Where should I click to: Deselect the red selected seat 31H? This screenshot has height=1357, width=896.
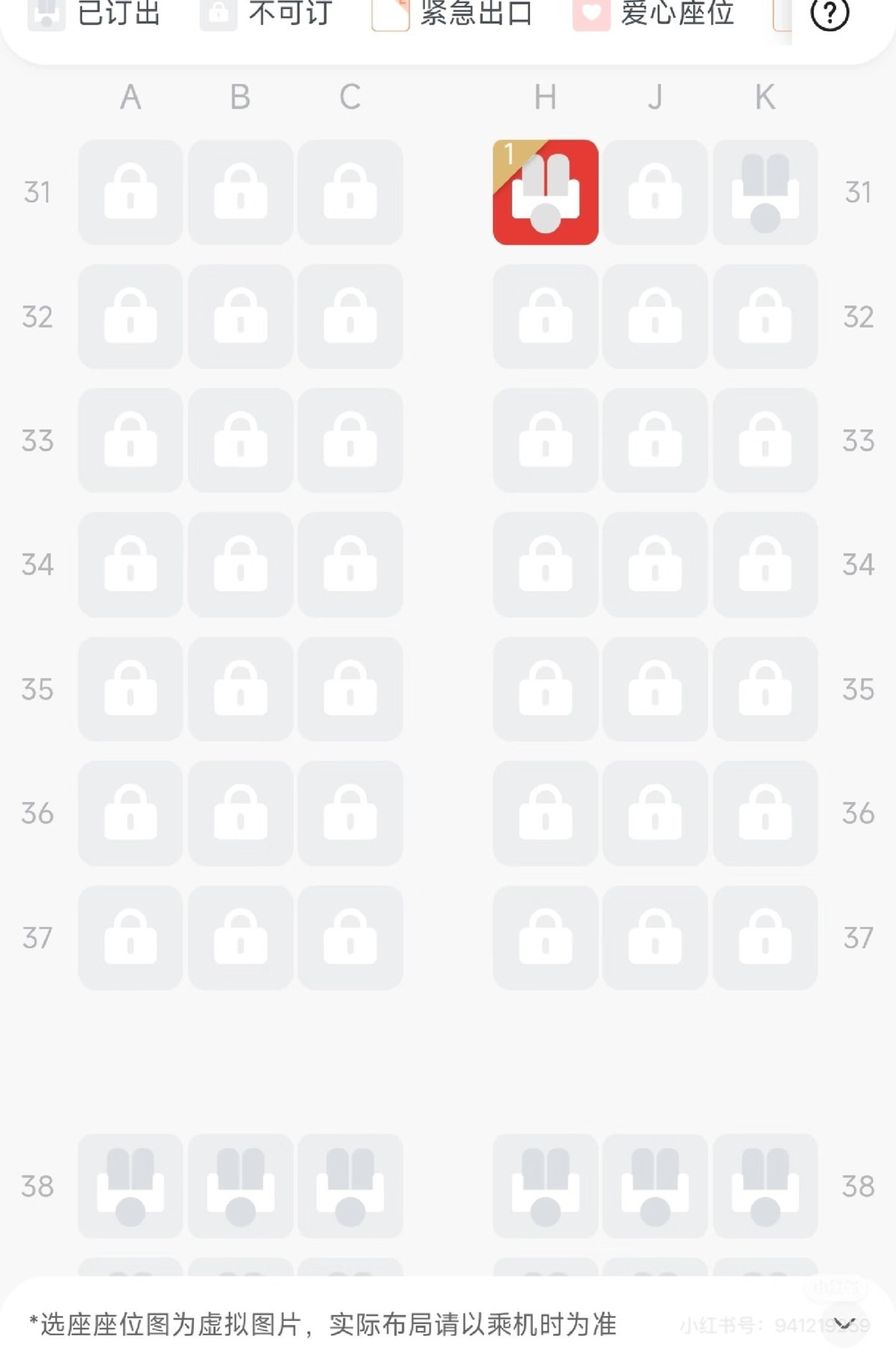point(545,193)
